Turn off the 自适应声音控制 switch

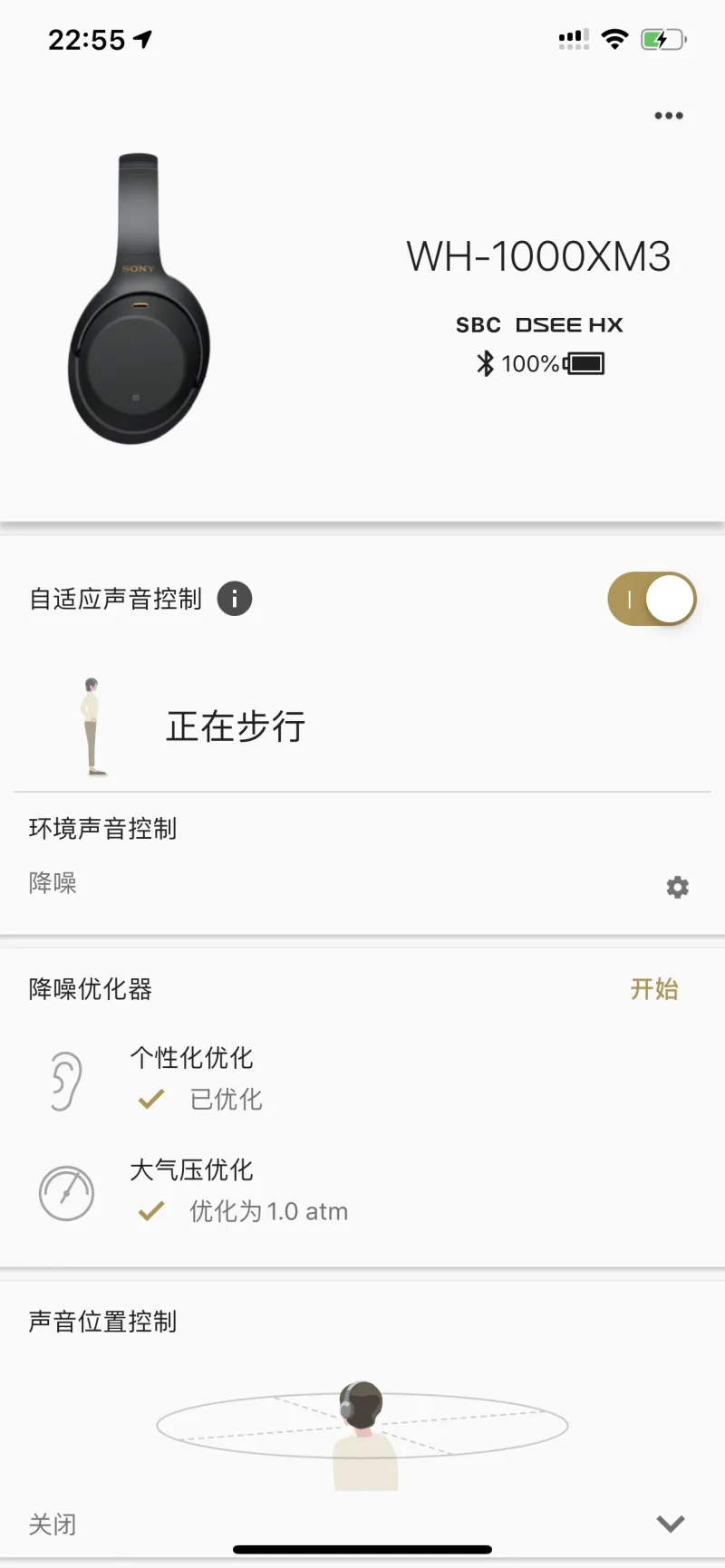pos(652,599)
